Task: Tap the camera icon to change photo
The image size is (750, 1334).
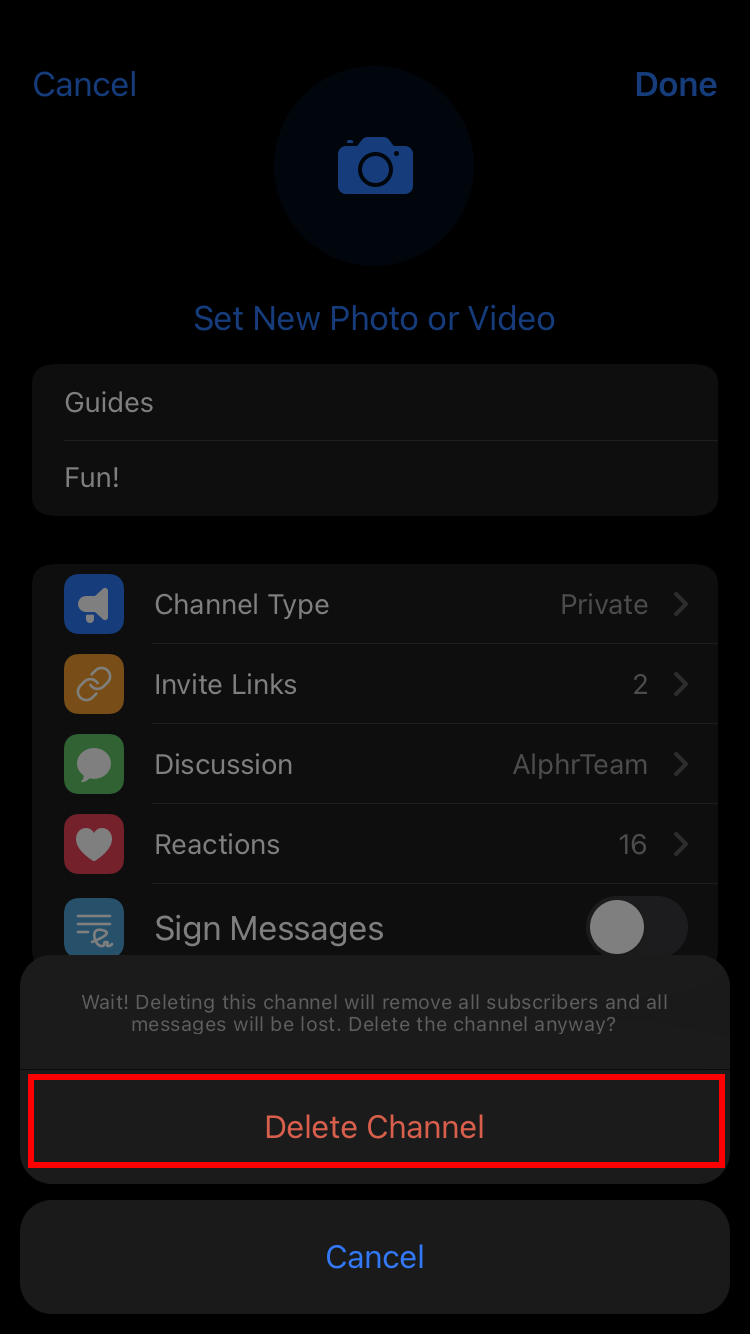Action: [374, 166]
